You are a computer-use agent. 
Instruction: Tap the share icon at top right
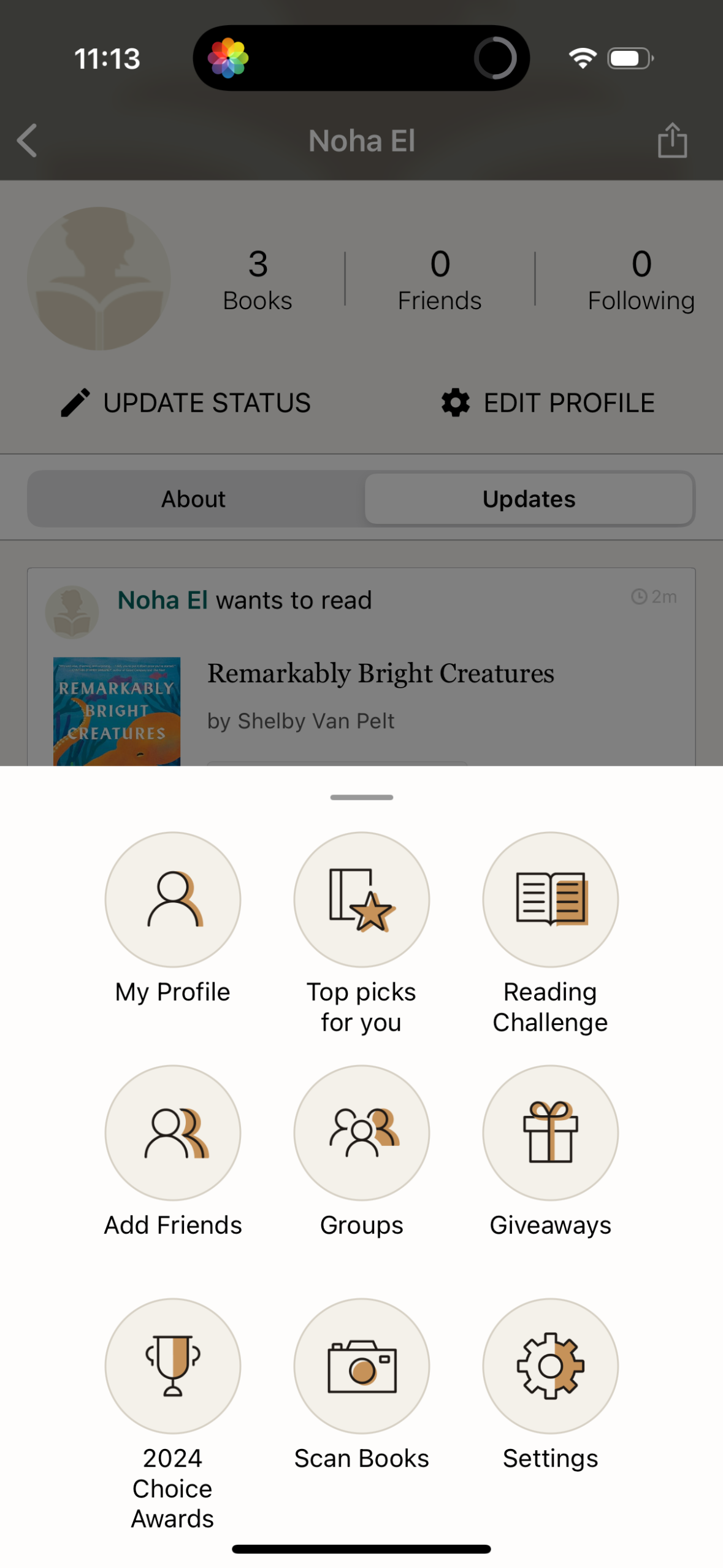coord(672,140)
